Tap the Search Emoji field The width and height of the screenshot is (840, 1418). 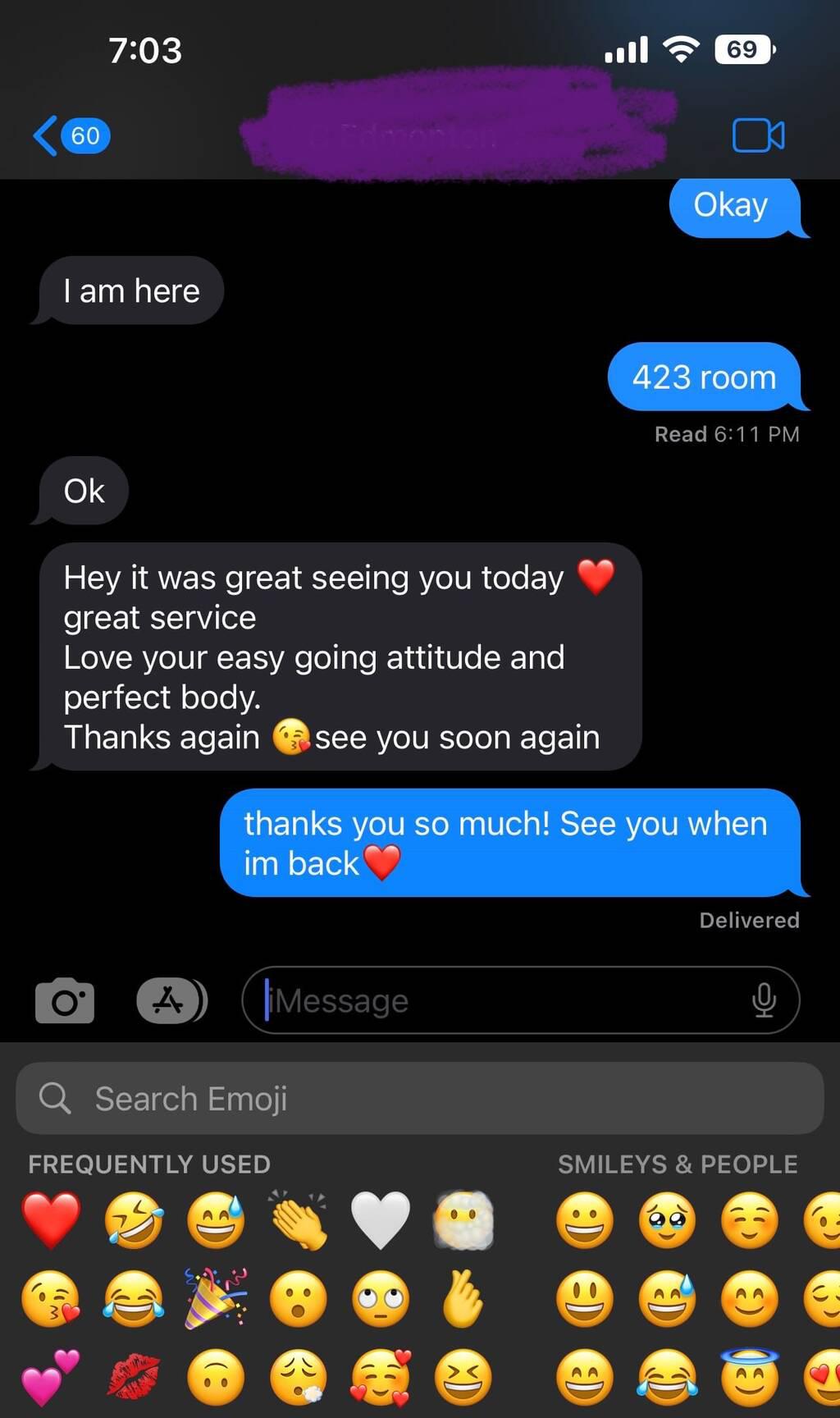pyautogui.click(x=418, y=1099)
